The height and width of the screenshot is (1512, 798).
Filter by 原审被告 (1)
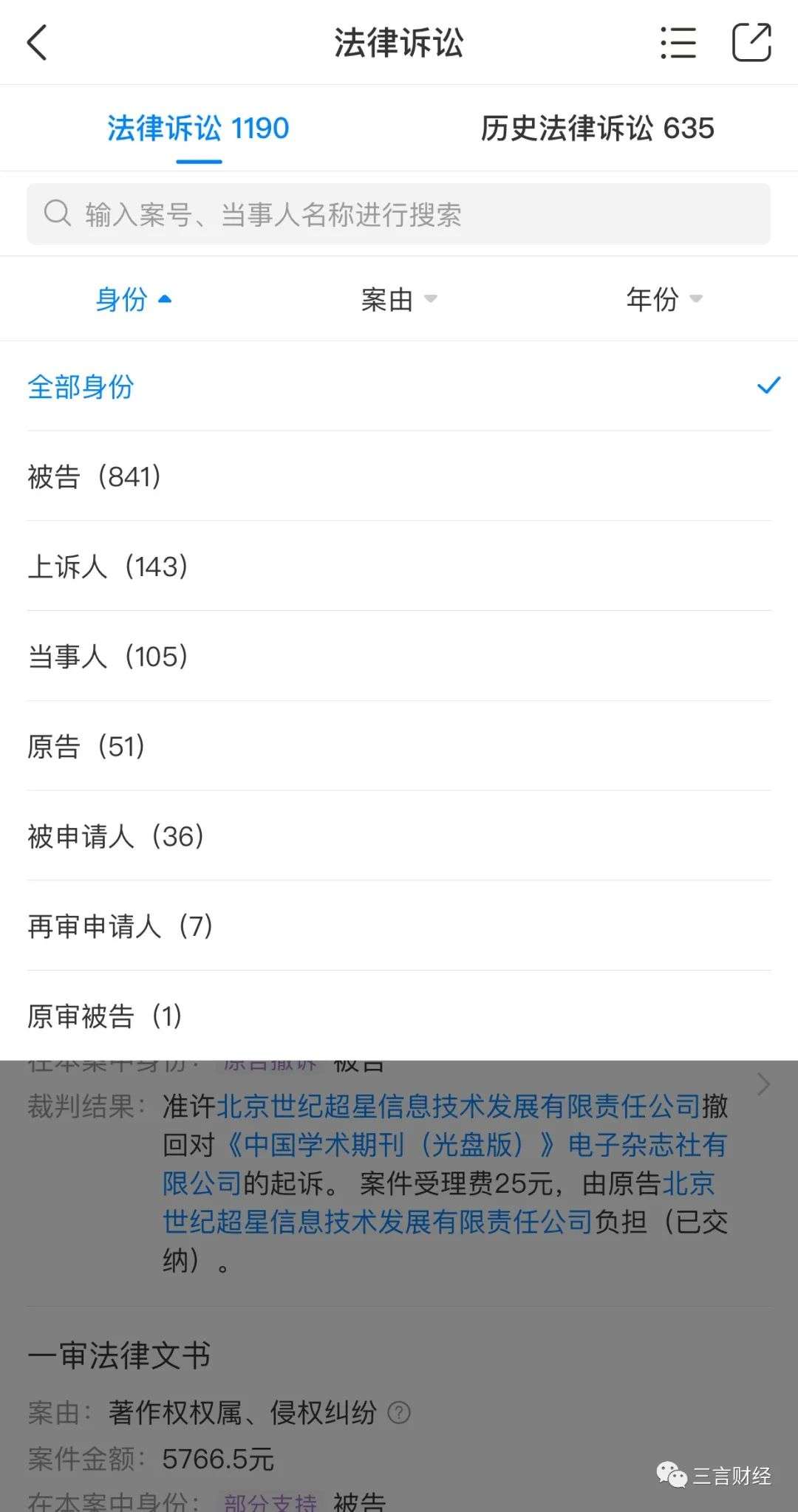[399, 1016]
